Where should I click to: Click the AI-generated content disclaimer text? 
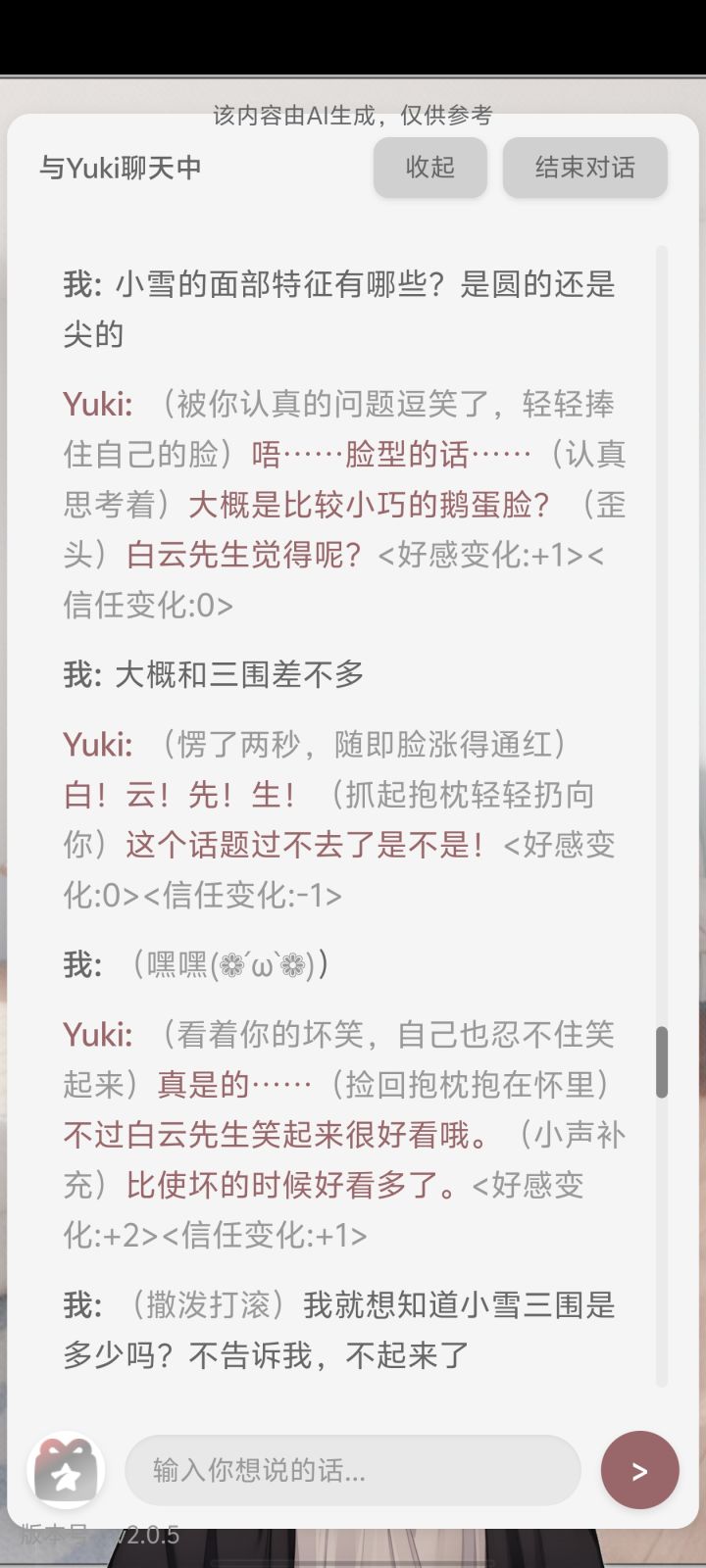(x=352, y=115)
